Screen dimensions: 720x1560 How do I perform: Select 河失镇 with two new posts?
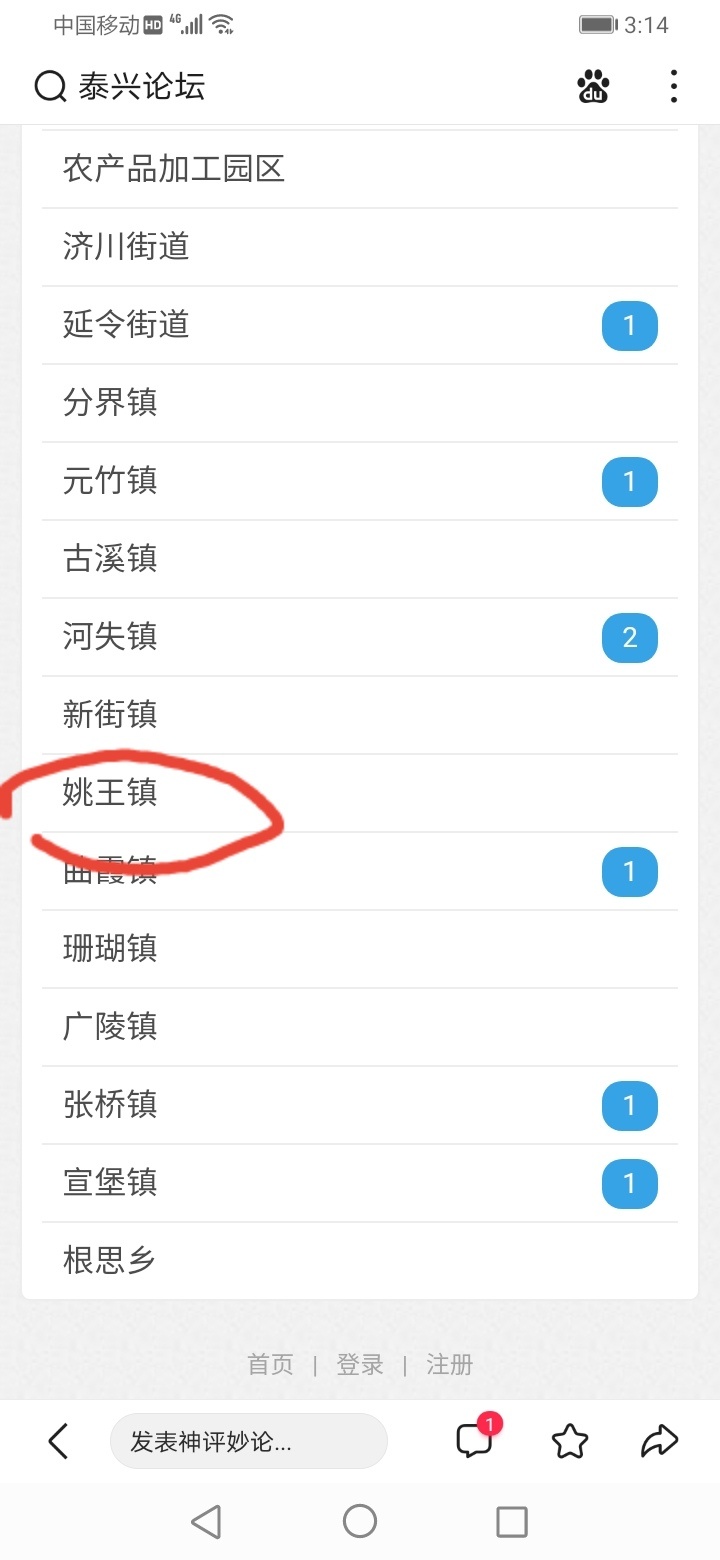(x=360, y=637)
